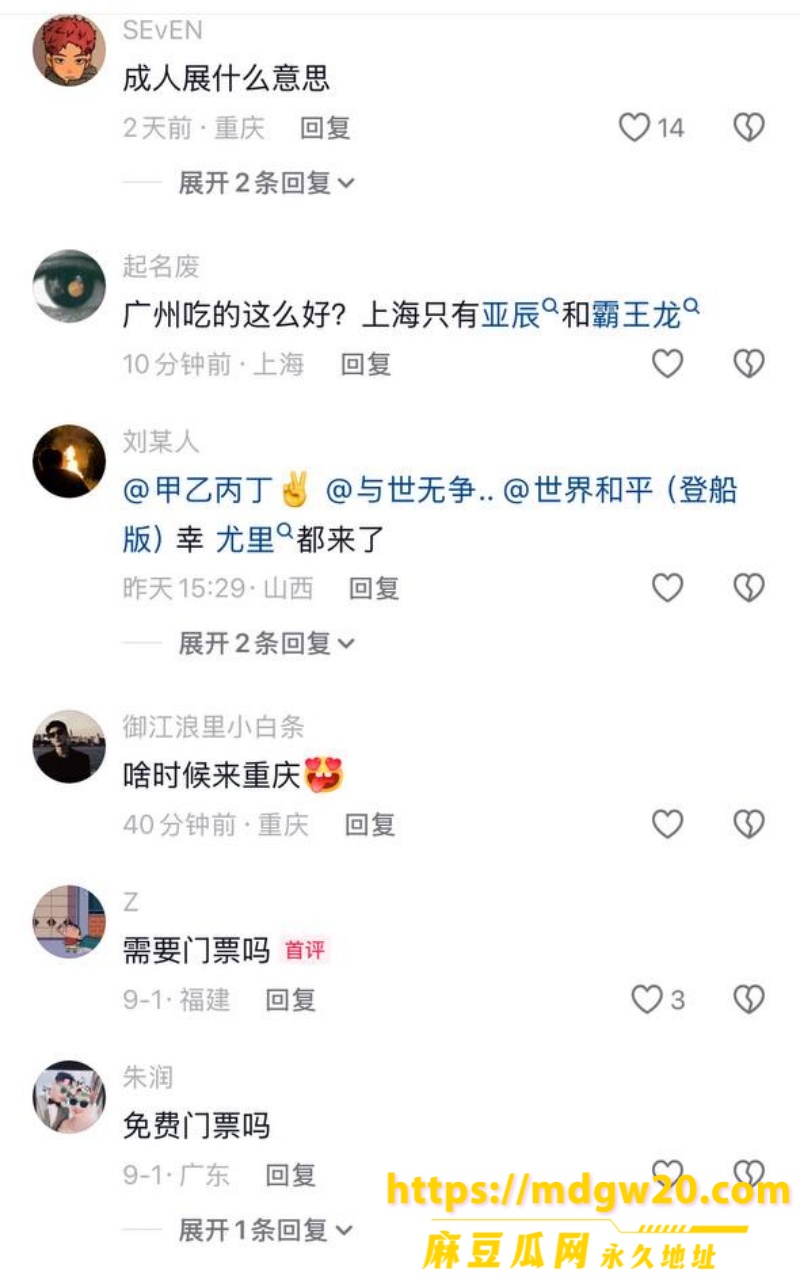This screenshot has height=1280, width=800.
Task: Open 起名废's profile avatar
Action: [x=69, y=285]
